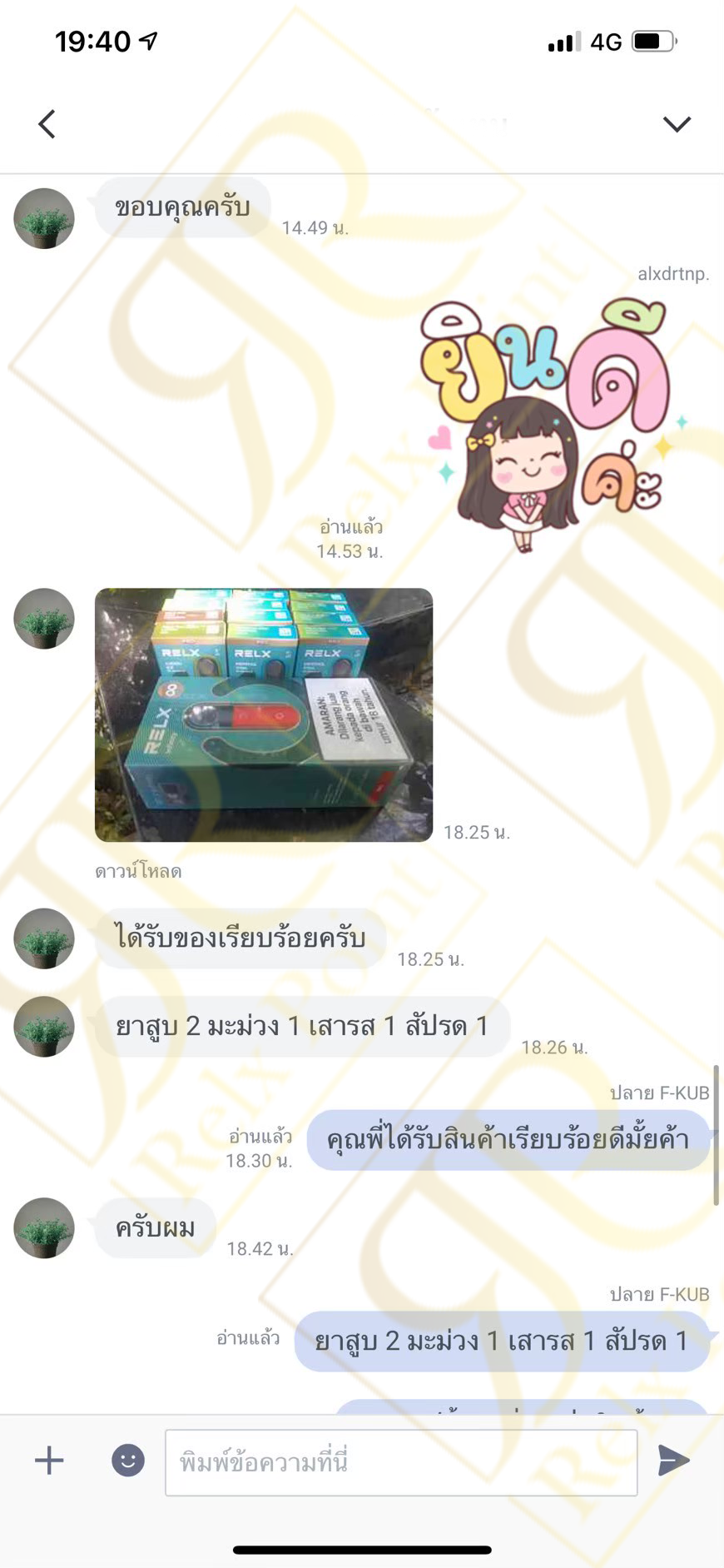Image resolution: width=724 pixels, height=1568 pixels.
Task: Send the message with the arrow icon
Action: [673, 1460]
